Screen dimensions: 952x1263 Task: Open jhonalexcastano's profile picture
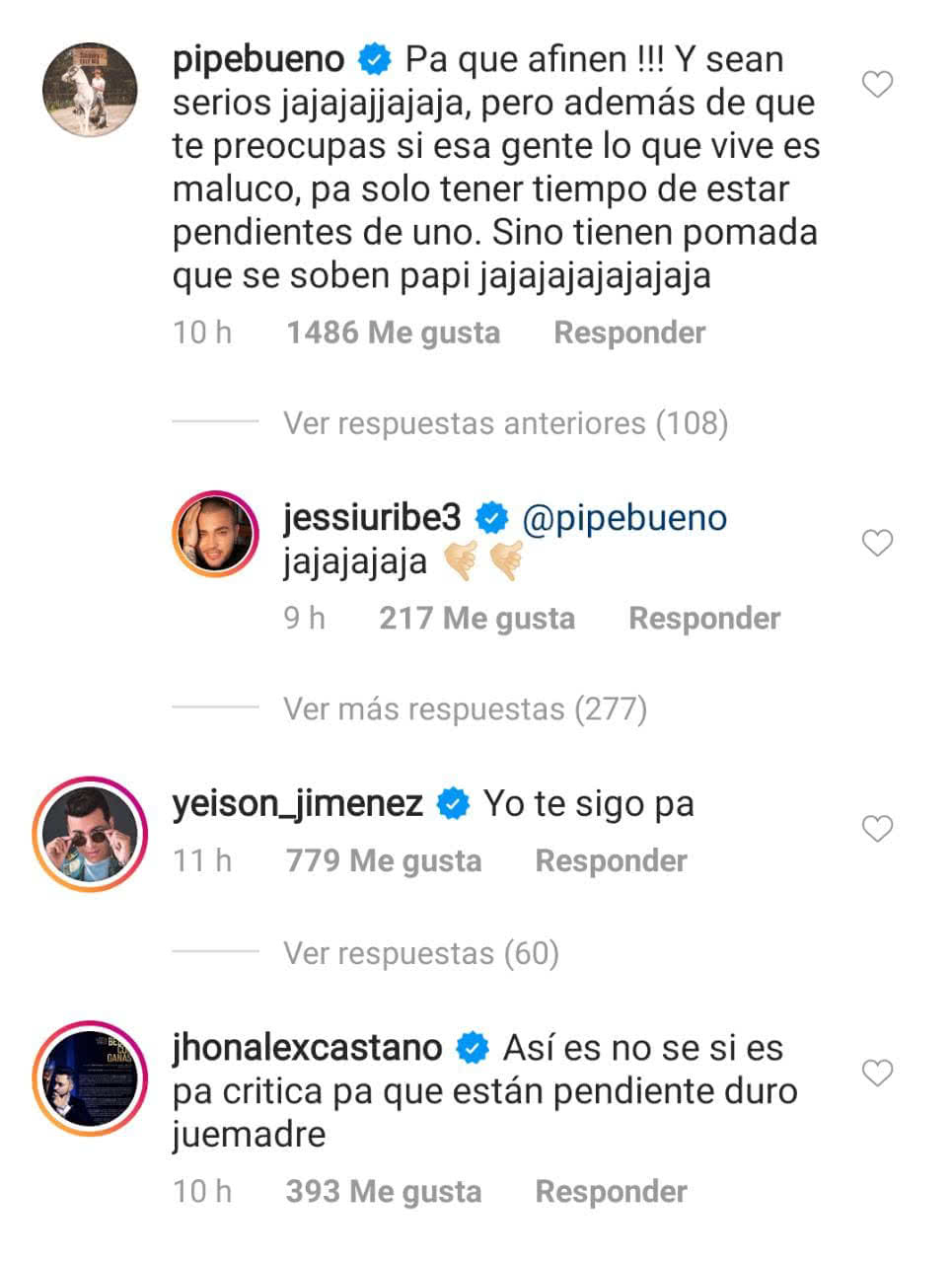(90, 1078)
